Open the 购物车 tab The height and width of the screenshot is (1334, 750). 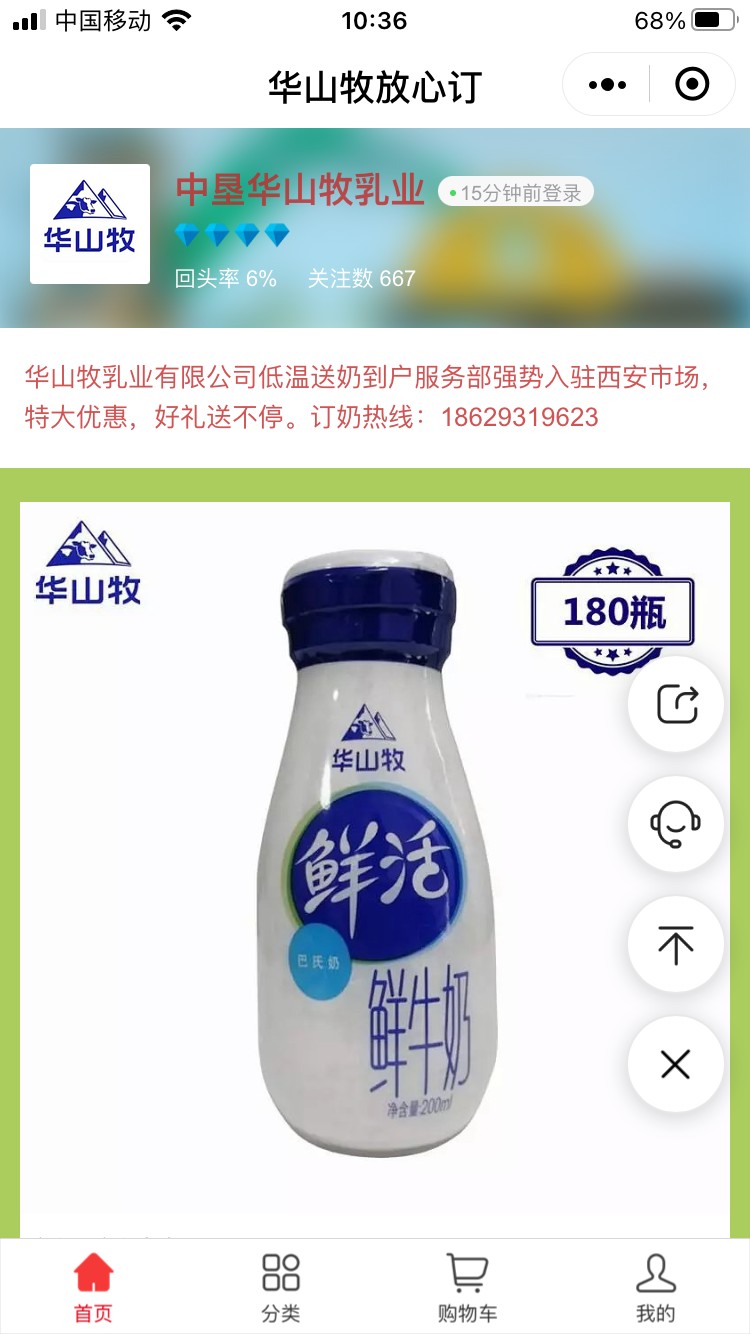click(467, 1286)
